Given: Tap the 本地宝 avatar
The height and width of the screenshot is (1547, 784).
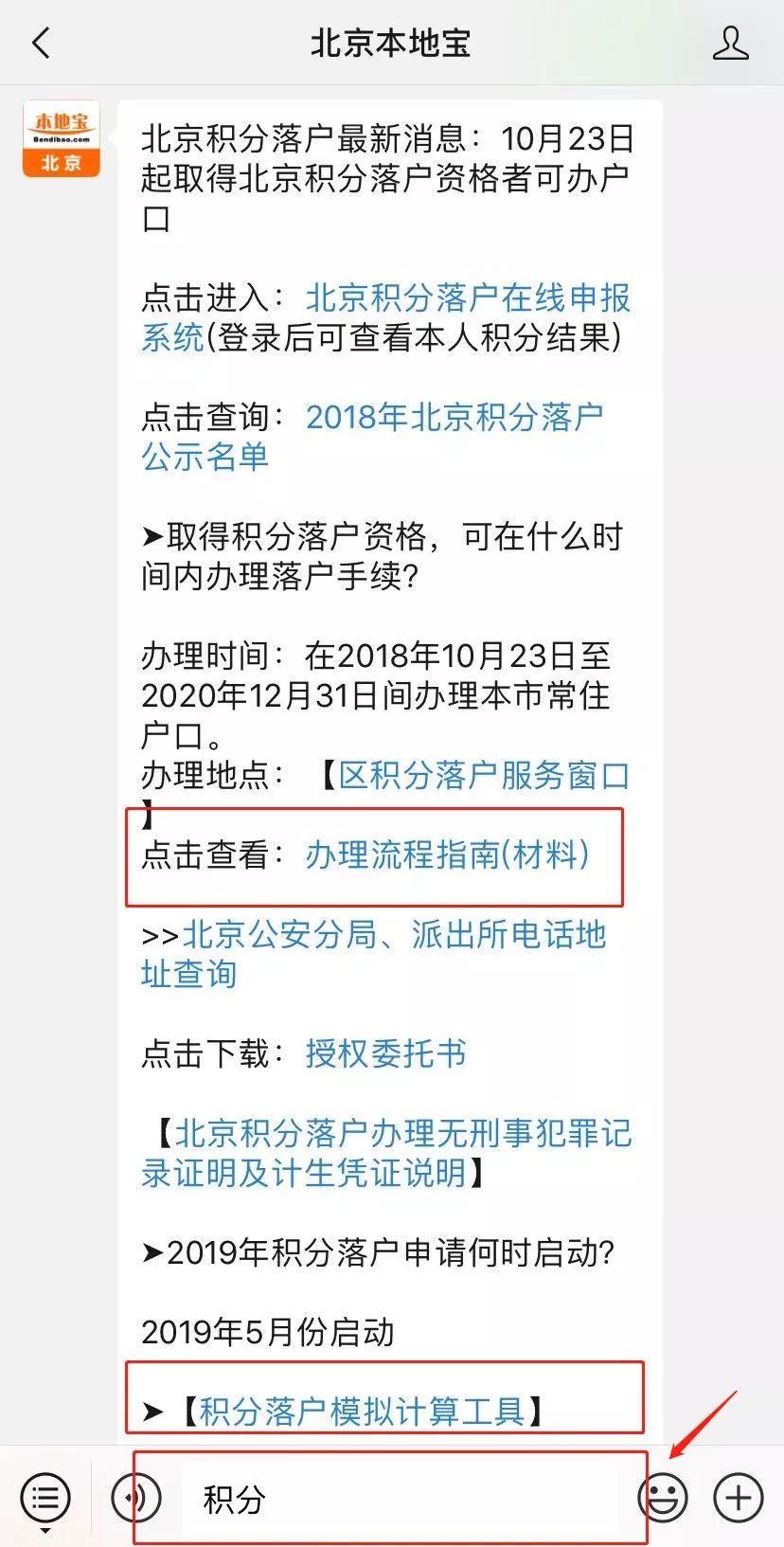Looking at the screenshot, I should tap(62, 139).
